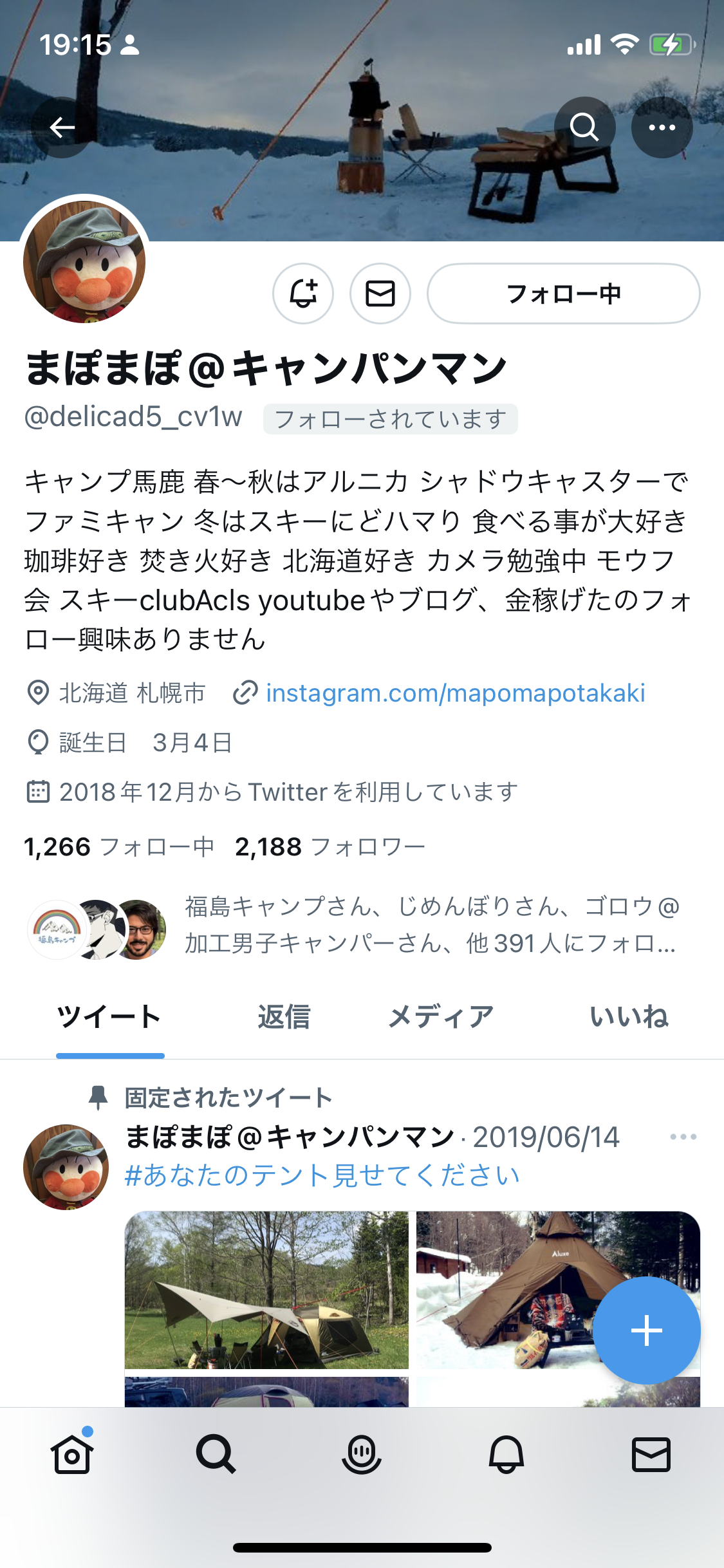Open the instagram.com/mapomapotakaki link
This screenshot has height=1568, width=724.
(455, 693)
